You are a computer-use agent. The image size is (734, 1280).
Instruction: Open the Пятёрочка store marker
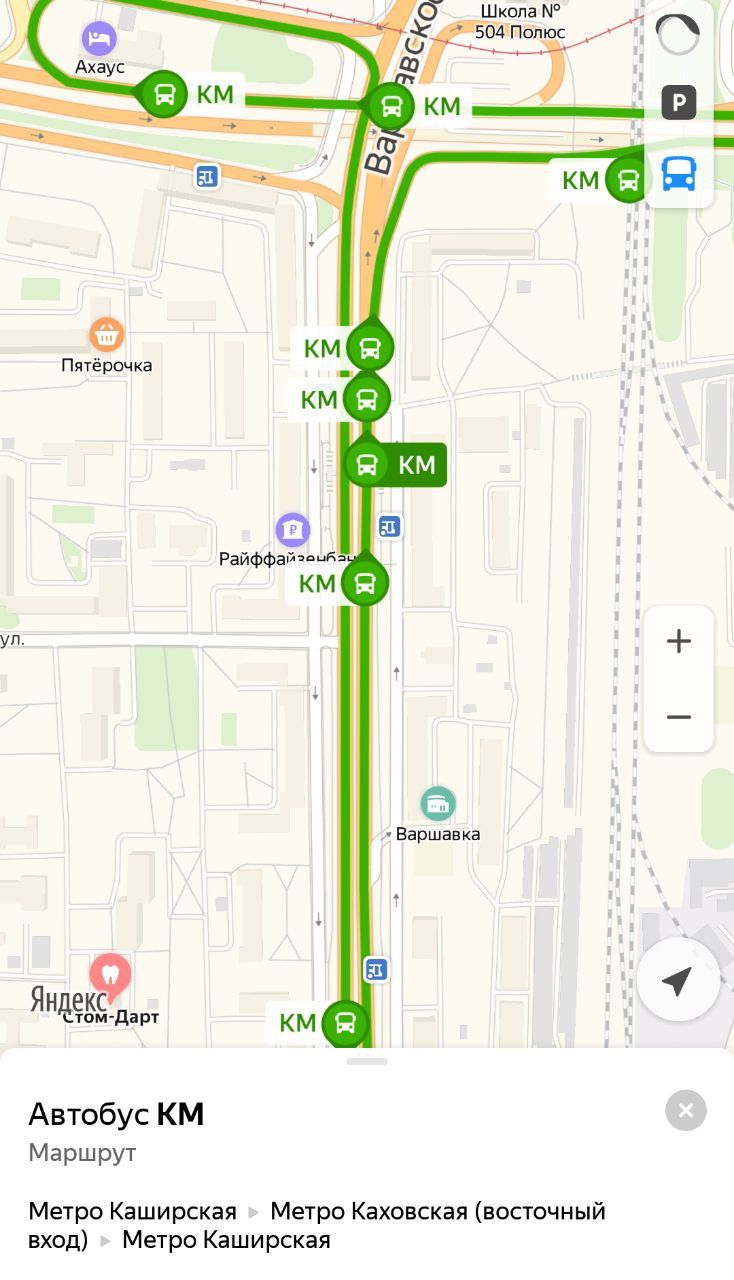pyautogui.click(x=107, y=334)
